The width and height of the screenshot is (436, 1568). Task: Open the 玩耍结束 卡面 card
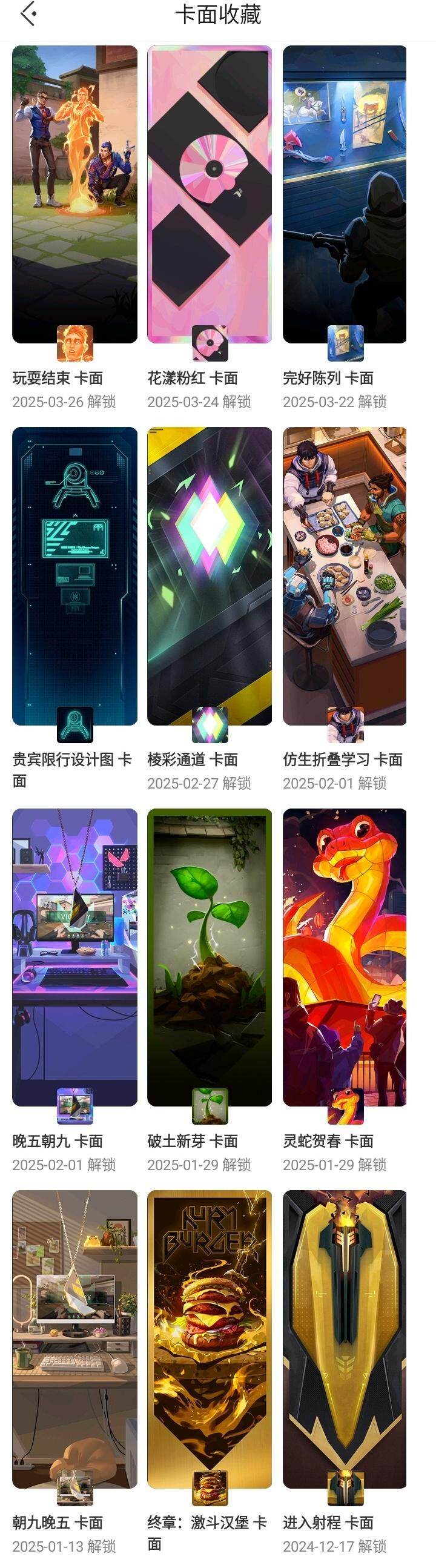click(x=74, y=195)
